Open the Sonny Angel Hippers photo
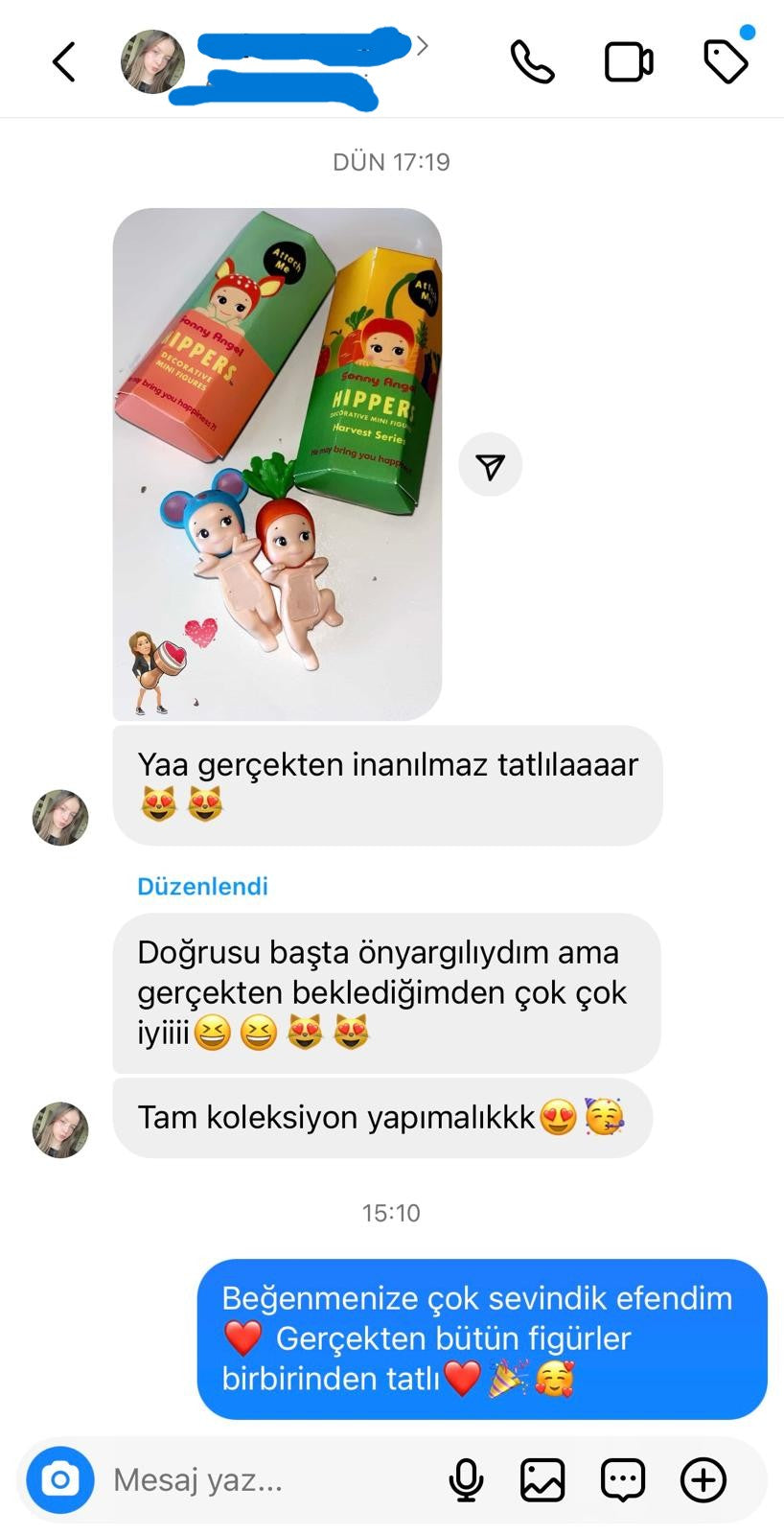The width and height of the screenshot is (784, 1534). click(277, 464)
